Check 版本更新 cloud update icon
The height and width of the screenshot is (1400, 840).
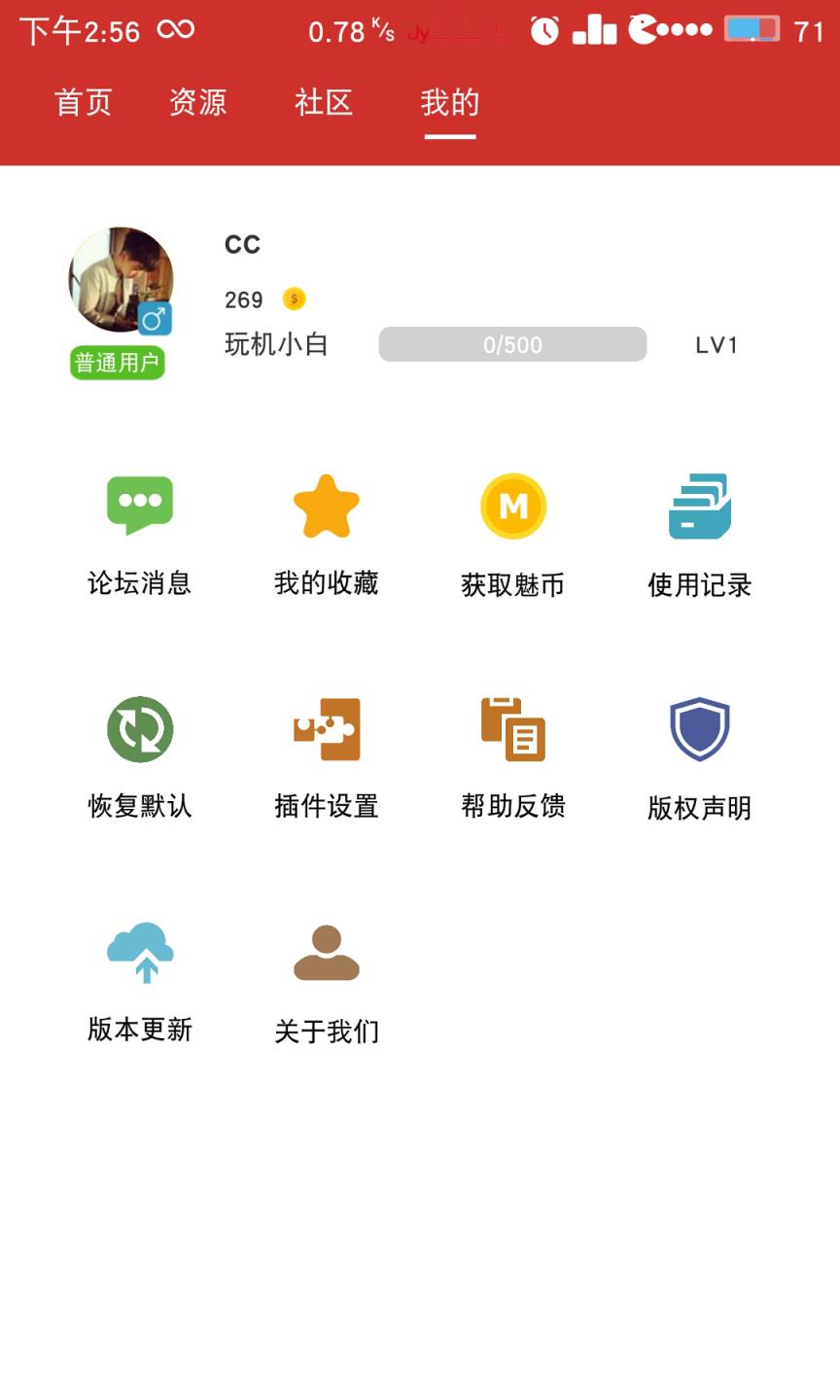pyautogui.click(x=140, y=953)
